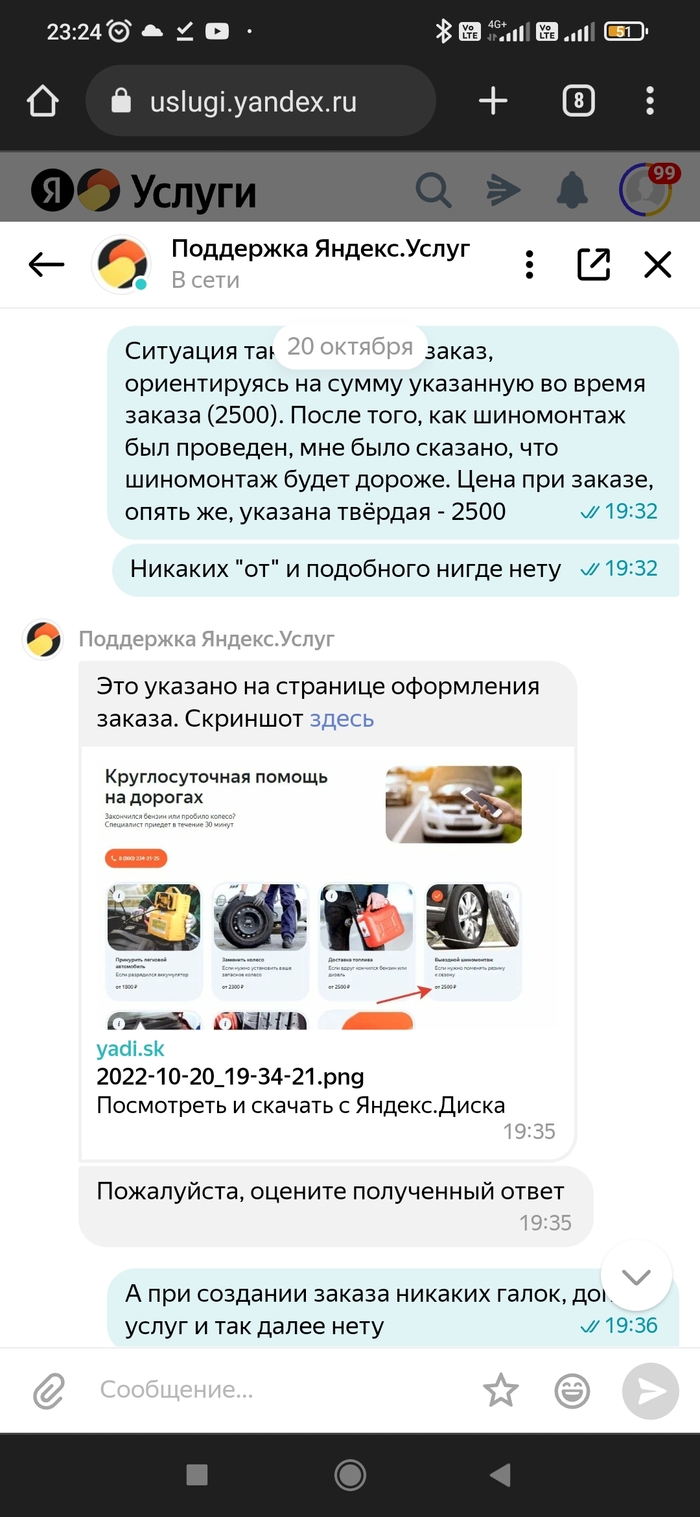Open the chat in a new window
Screen dimensions: 700x1517
coord(593,265)
